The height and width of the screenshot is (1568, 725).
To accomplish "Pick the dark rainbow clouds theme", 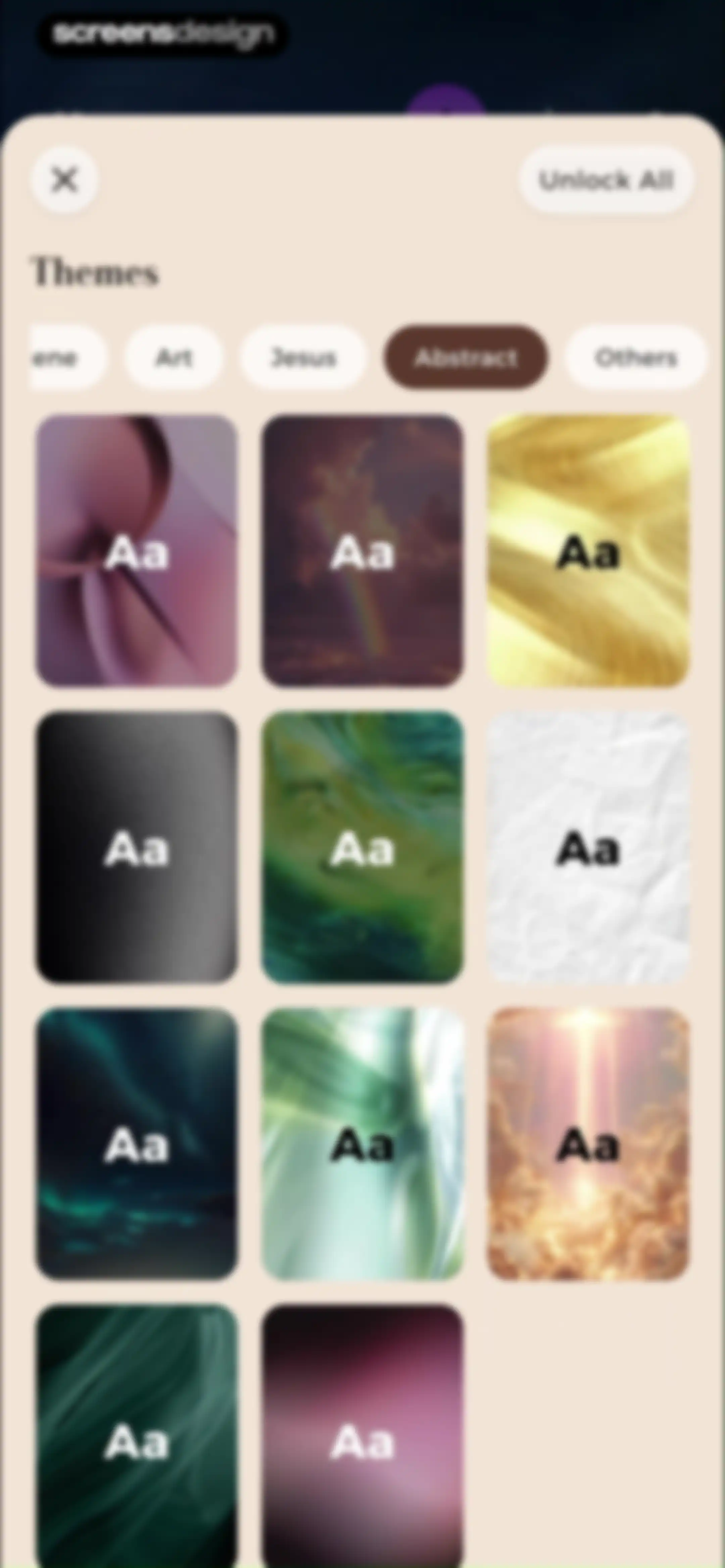I will 362,551.
